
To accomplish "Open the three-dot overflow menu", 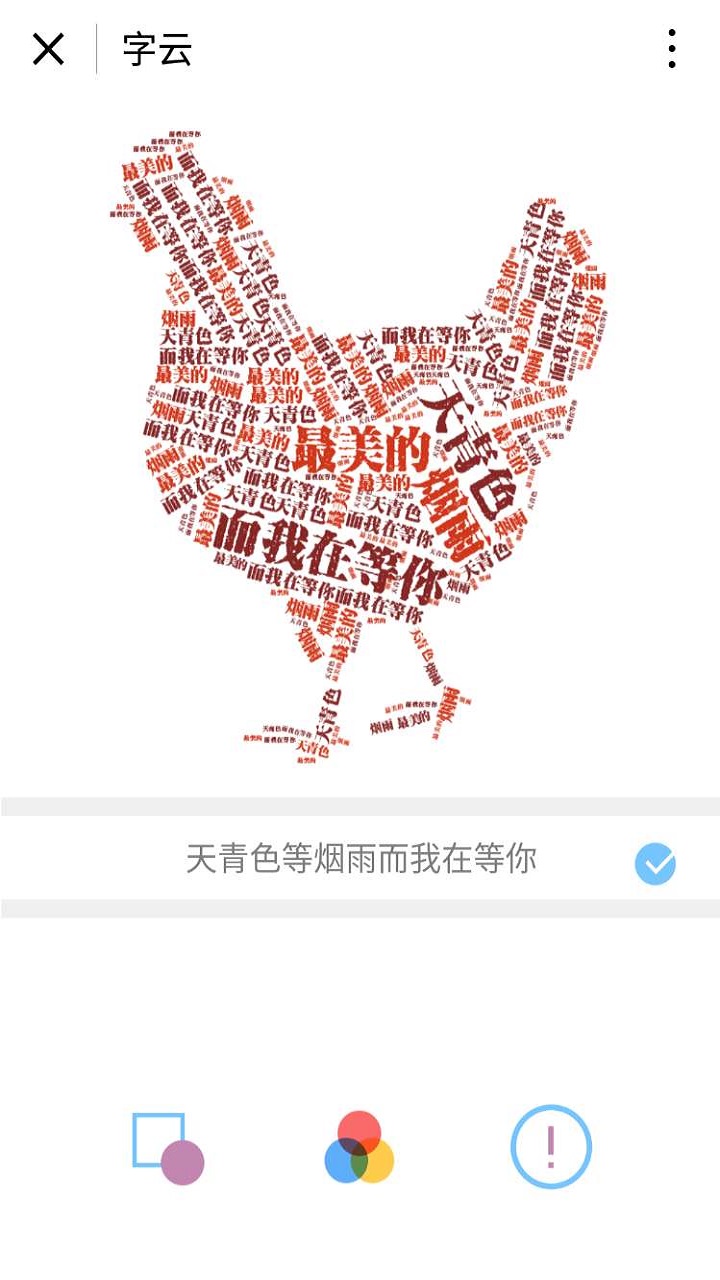I will (x=672, y=49).
